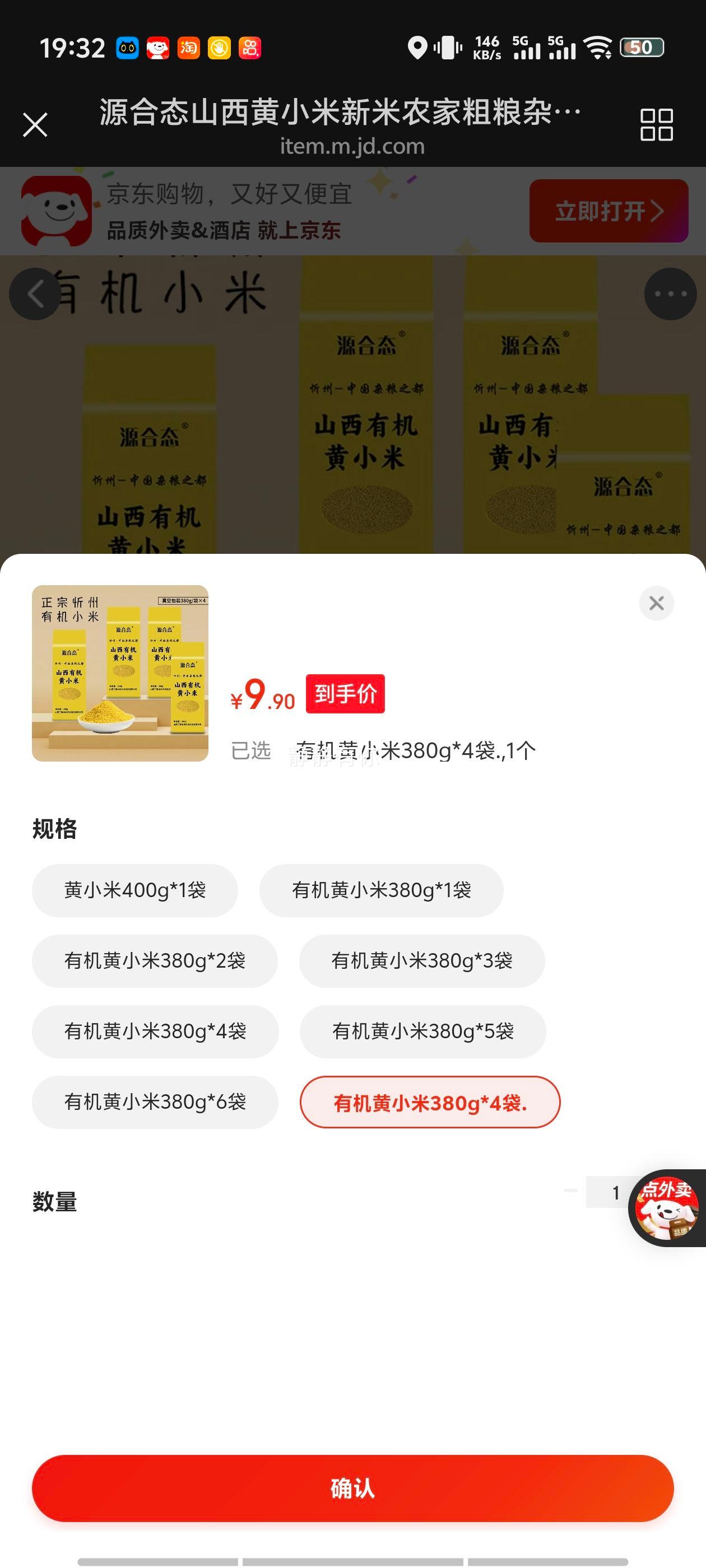Viewport: 706px width, 1568px height.
Task: Select the 黄小米400g*1袋 specification
Action: [135, 890]
